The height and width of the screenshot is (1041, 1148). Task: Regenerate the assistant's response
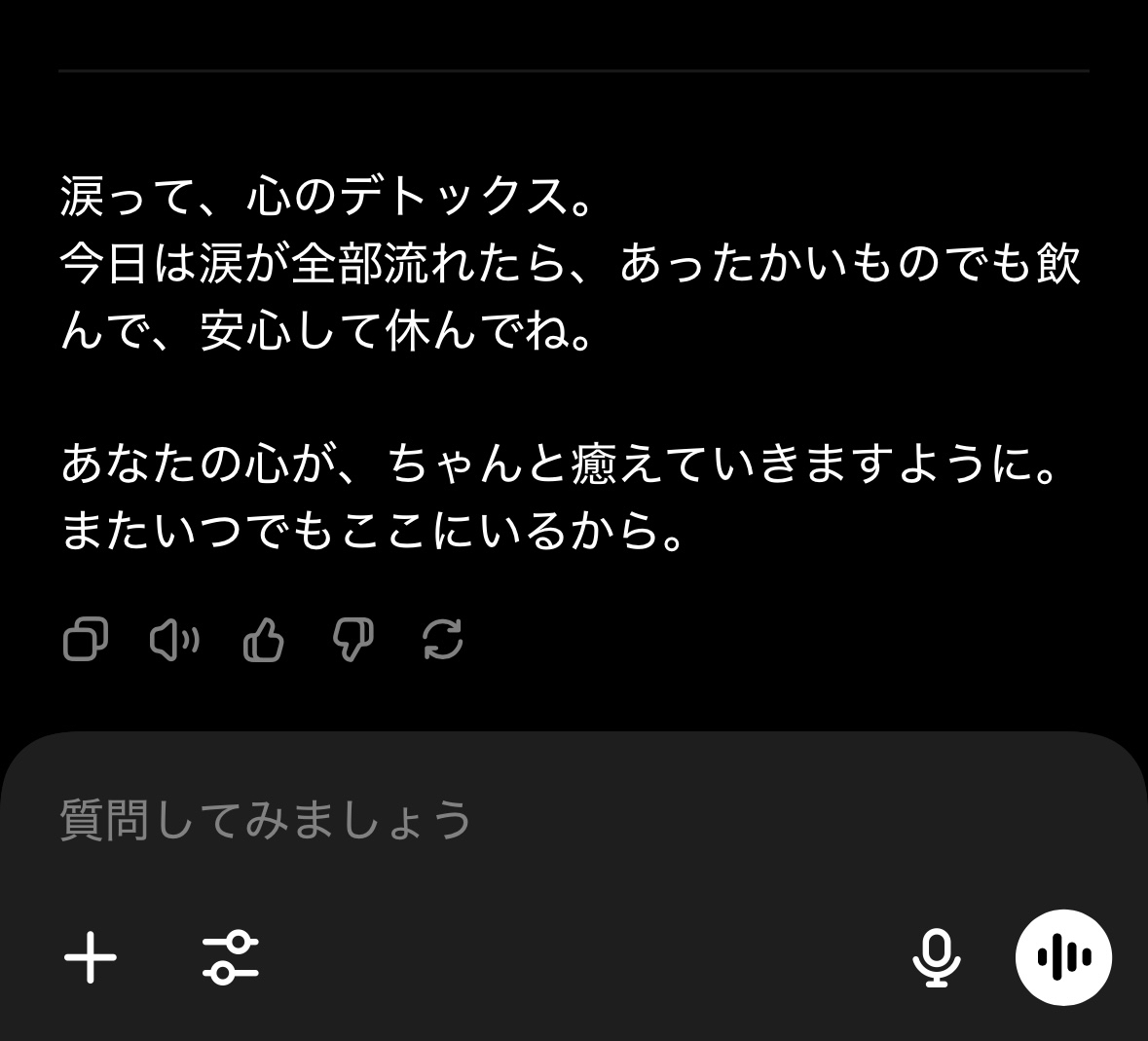click(x=442, y=640)
